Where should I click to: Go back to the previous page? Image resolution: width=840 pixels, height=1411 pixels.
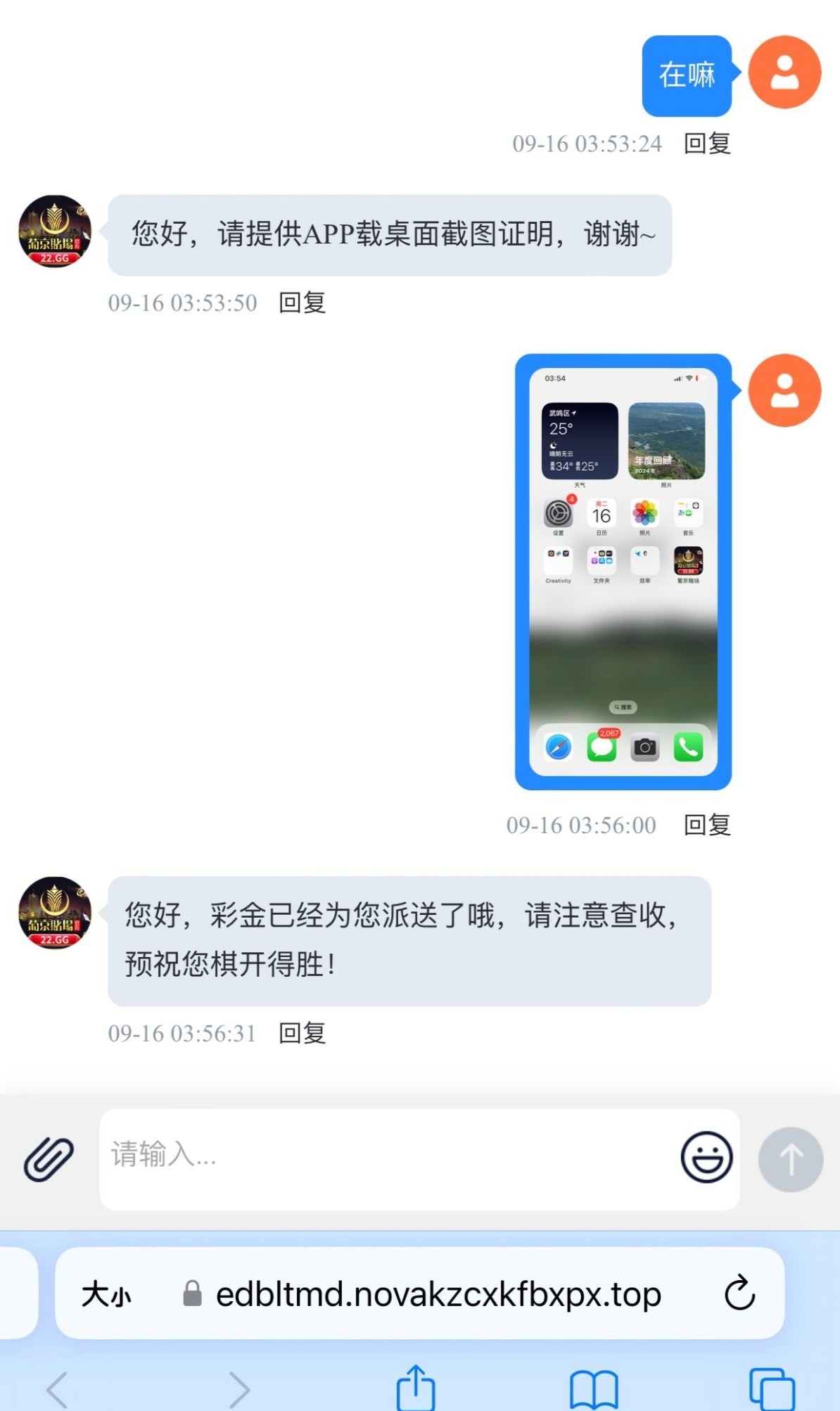point(58,1389)
